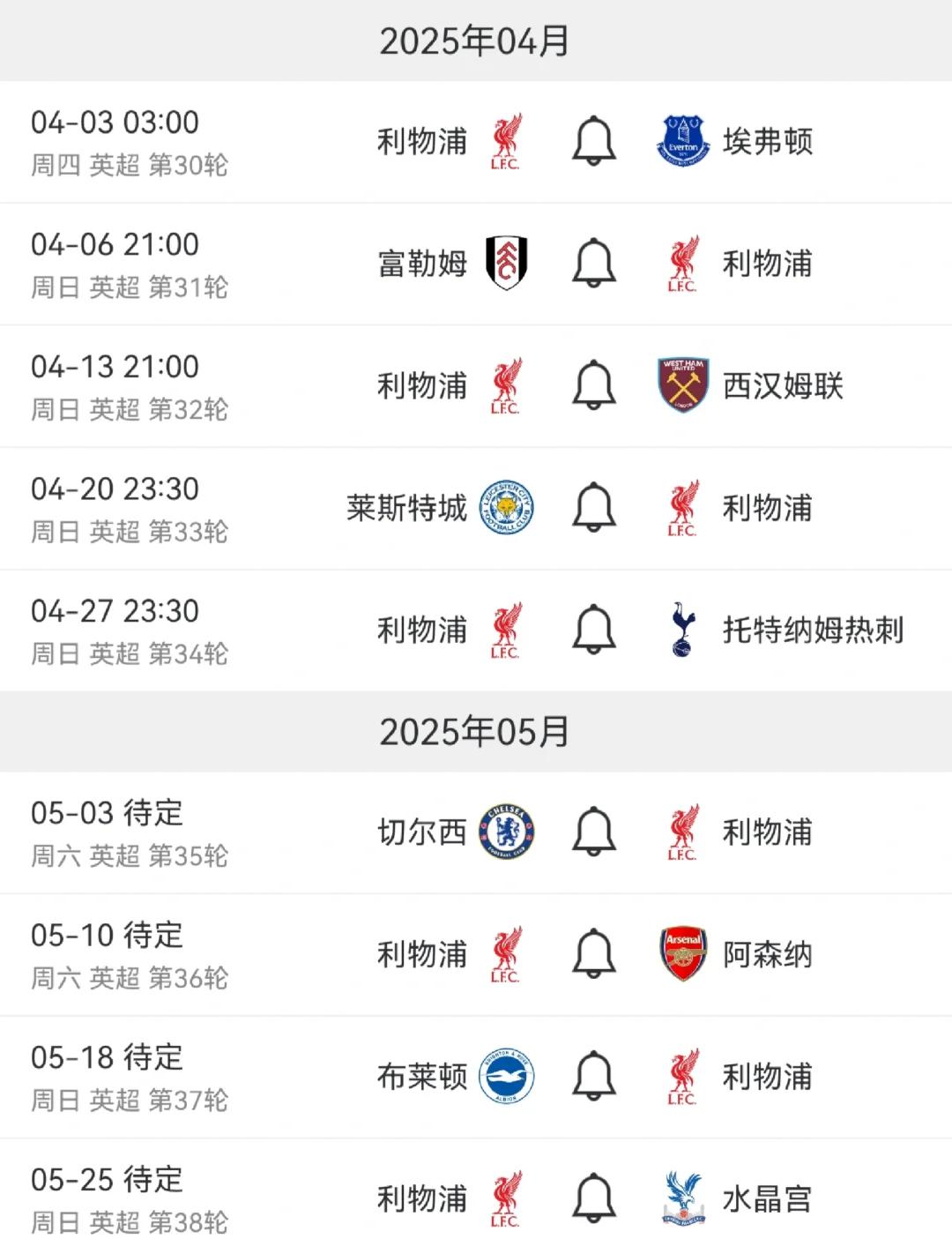Click the Brighton club badge
Viewport: 952px width, 1239px height.
[503, 1076]
